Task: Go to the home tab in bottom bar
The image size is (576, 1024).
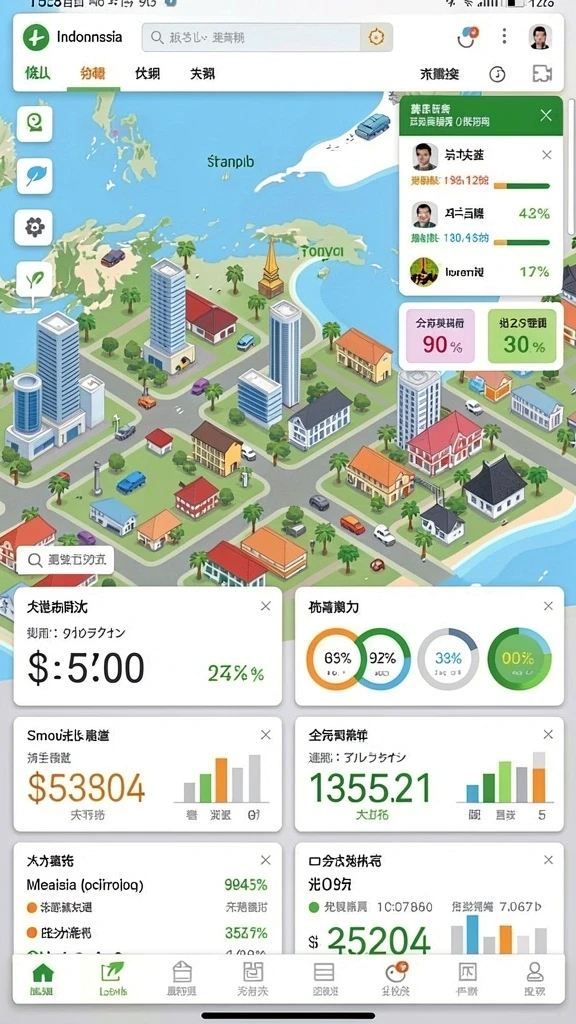Action: pos(42,978)
